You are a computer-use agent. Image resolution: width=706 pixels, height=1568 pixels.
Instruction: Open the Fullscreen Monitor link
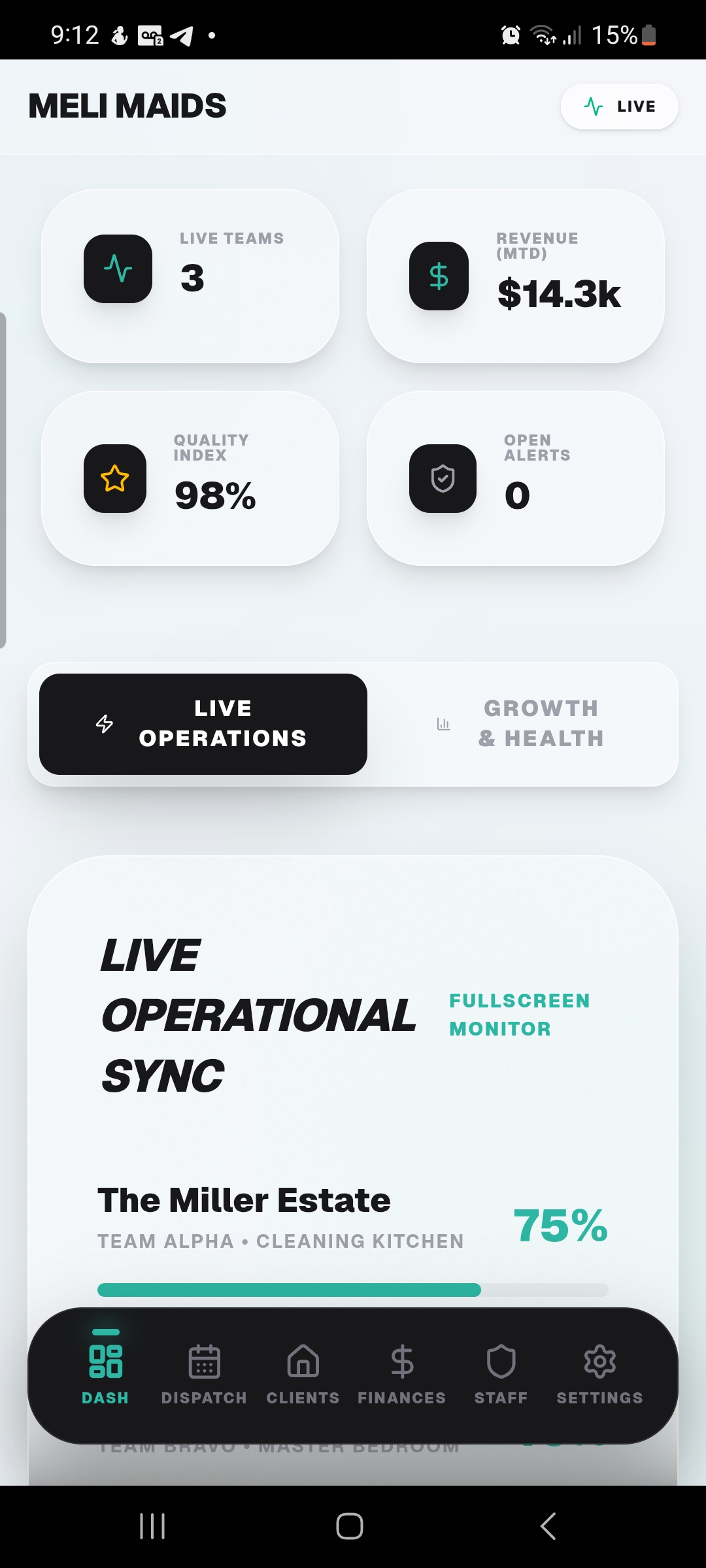click(519, 1015)
